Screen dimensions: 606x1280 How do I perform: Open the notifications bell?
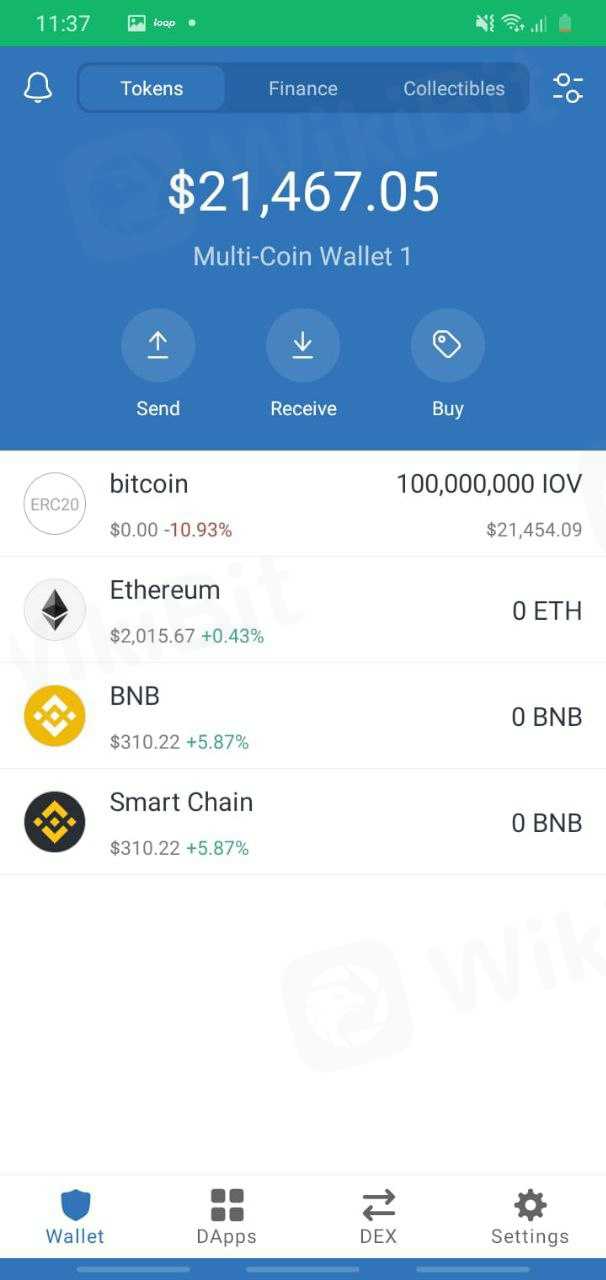point(38,88)
